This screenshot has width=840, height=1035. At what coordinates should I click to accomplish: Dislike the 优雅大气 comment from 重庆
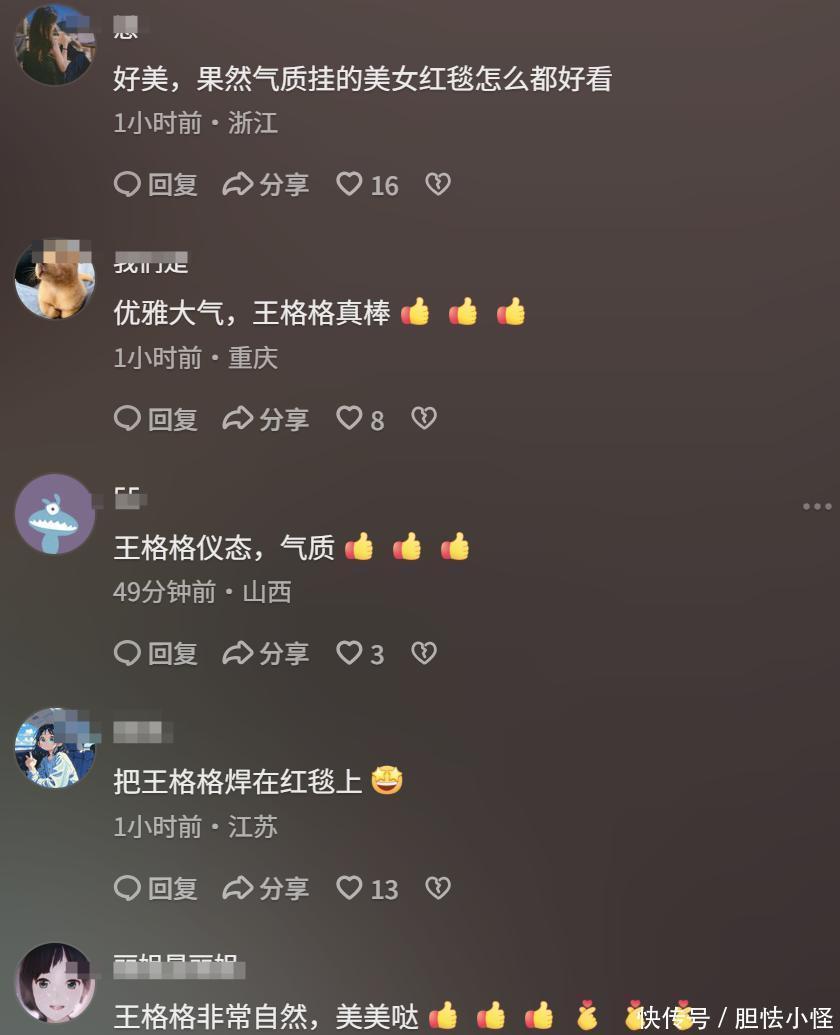424,418
